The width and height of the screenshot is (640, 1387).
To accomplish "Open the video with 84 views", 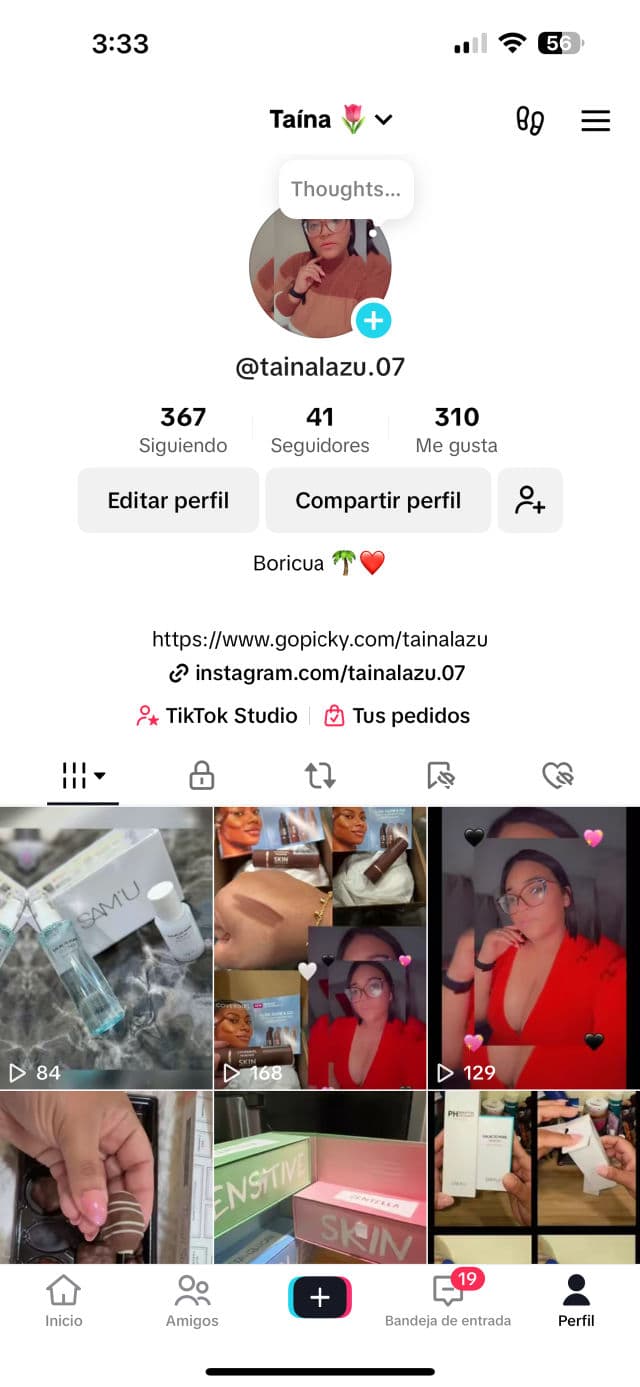I will click(x=106, y=947).
